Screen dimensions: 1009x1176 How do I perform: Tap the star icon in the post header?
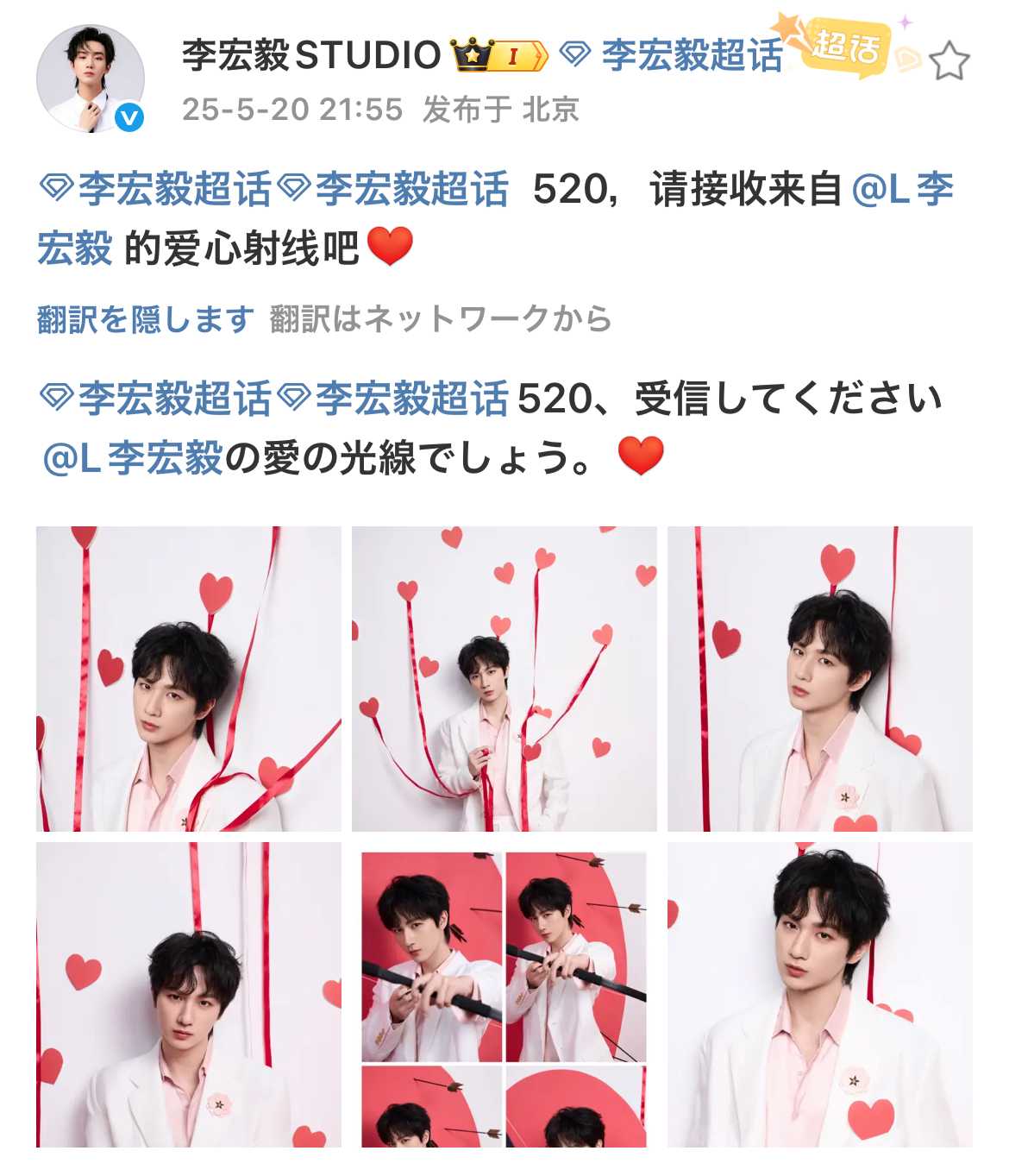pos(949,61)
